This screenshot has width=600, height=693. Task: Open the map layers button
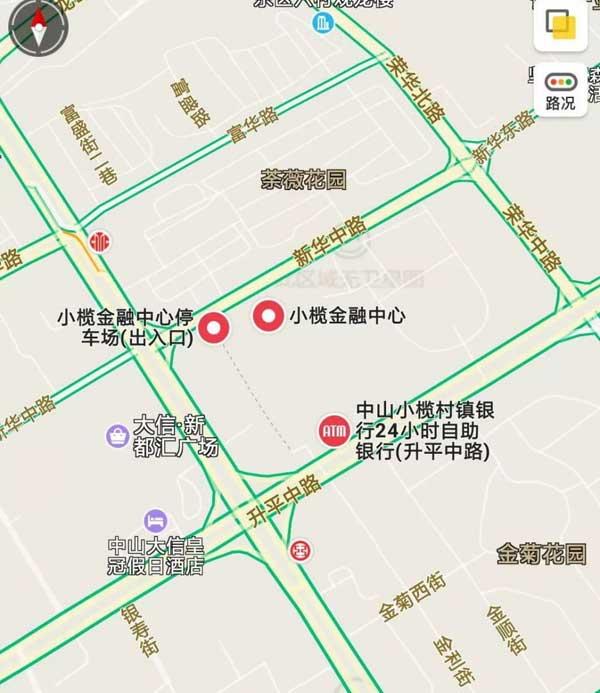560,24
